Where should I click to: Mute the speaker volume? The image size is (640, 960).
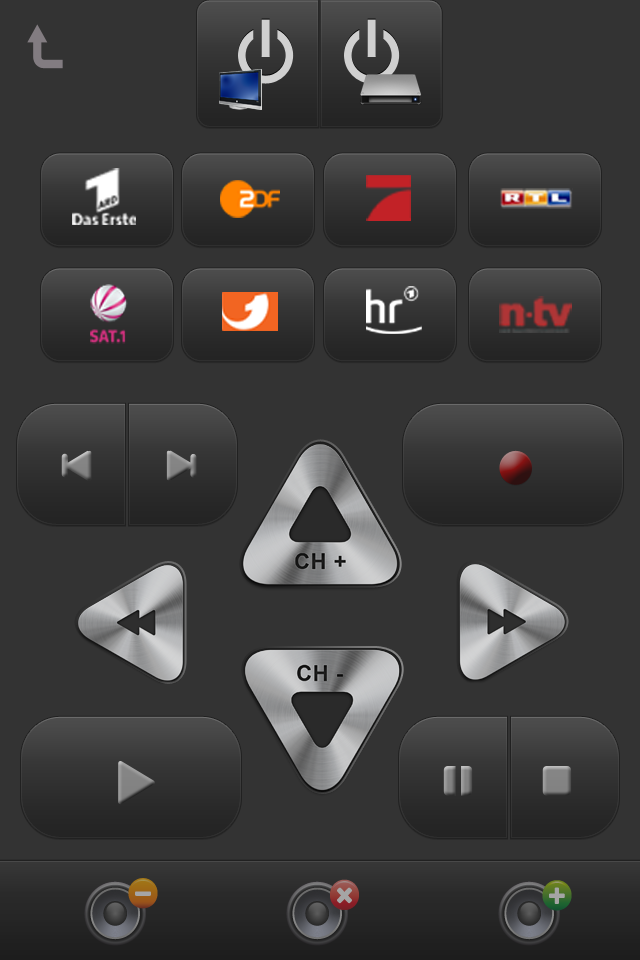[320, 910]
